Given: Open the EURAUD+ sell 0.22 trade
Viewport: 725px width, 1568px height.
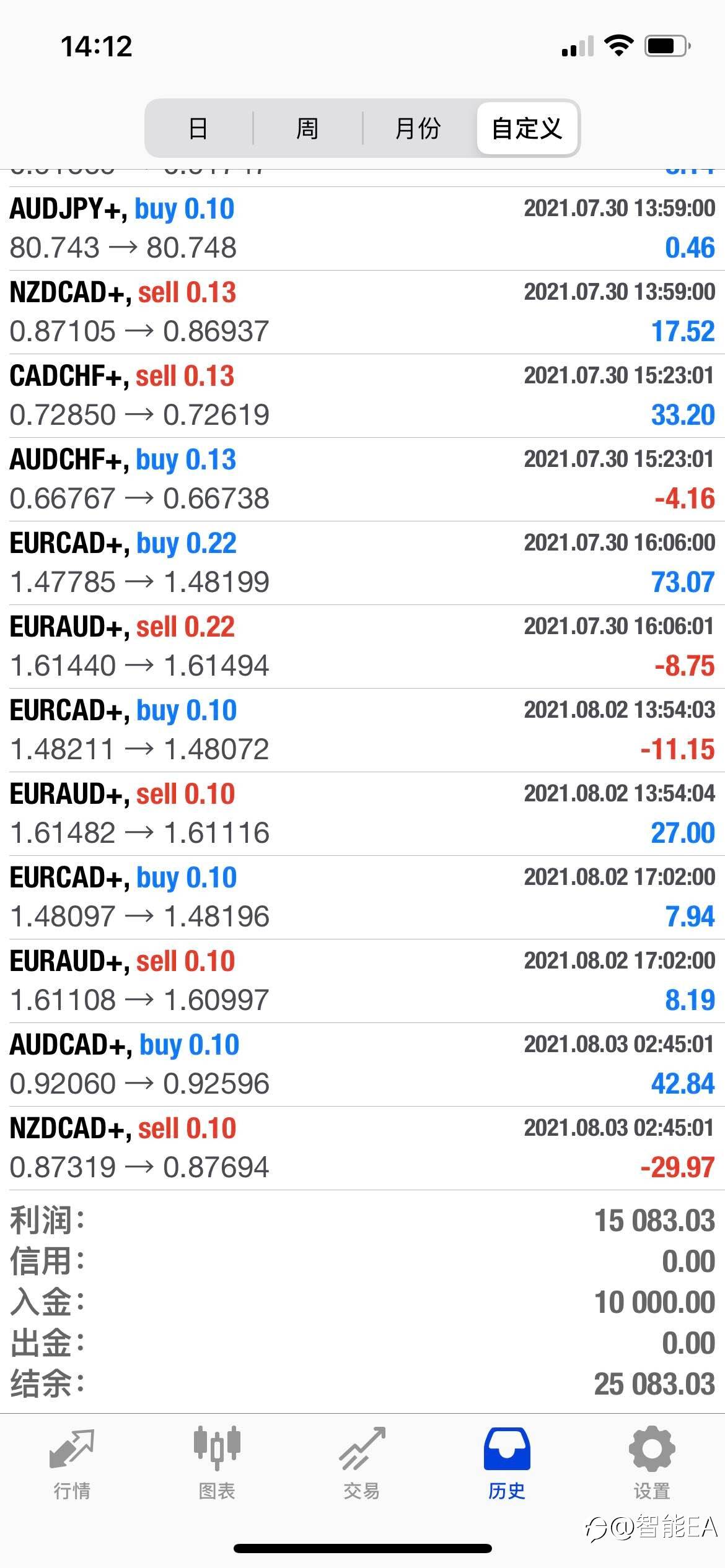Looking at the screenshot, I should pyautogui.click(x=362, y=647).
